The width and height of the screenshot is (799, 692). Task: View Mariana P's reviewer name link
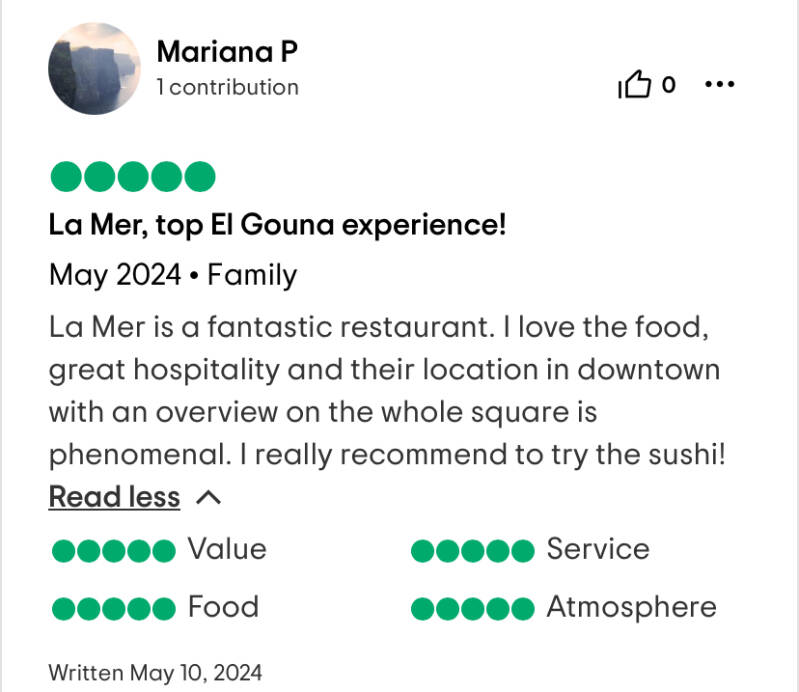tap(227, 52)
